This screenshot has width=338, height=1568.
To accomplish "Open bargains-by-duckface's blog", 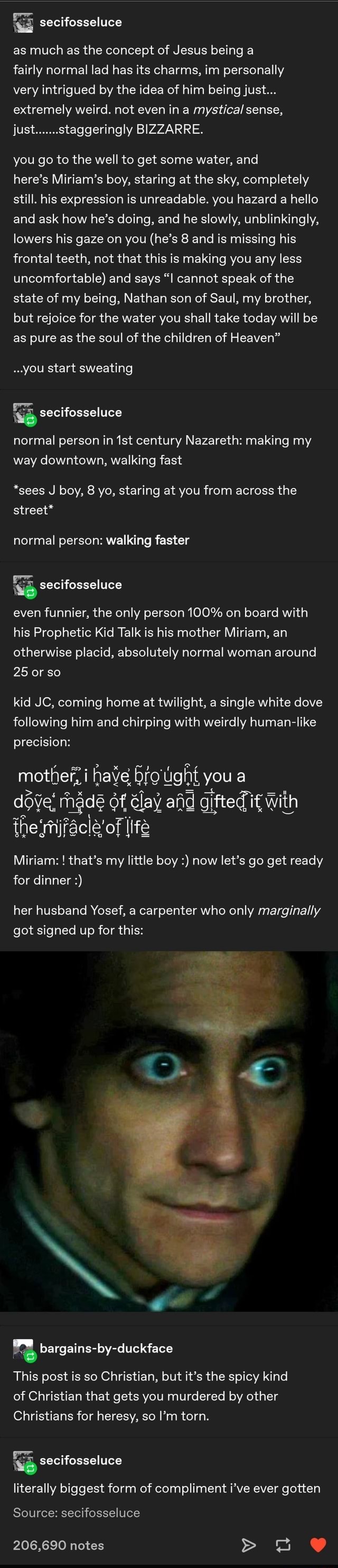I will click(106, 1348).
